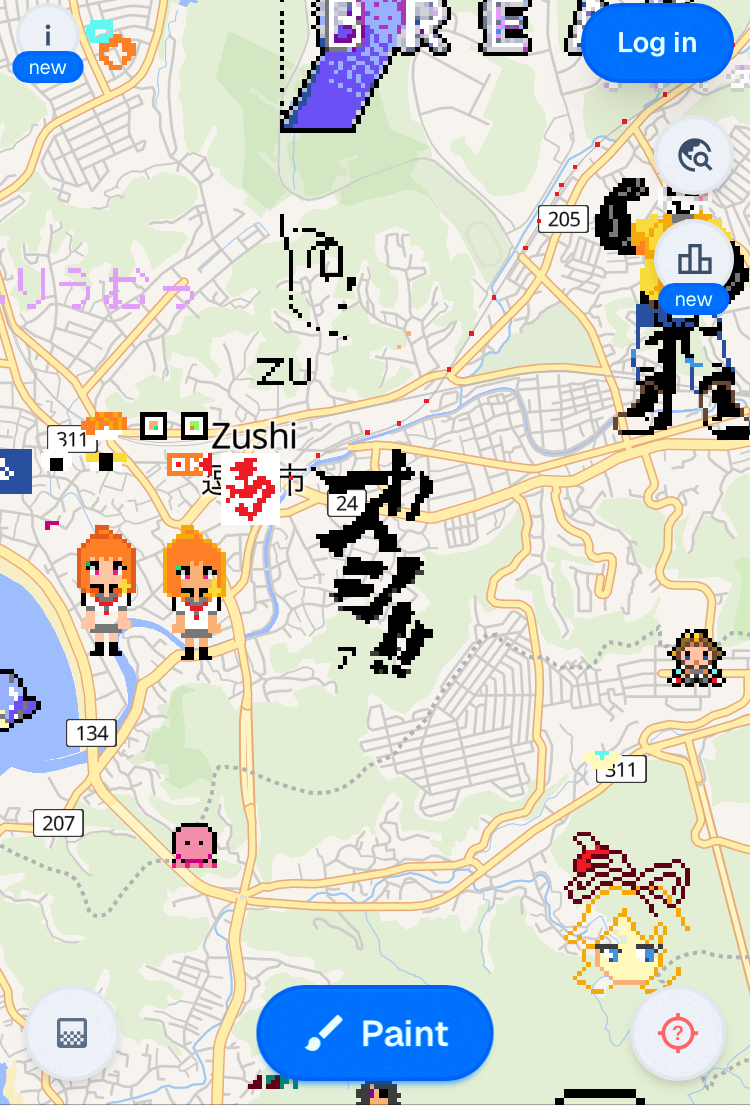Open the map search icon
Image resolution: width=750 pixels, height=1106 pixels.
[694, 155]
